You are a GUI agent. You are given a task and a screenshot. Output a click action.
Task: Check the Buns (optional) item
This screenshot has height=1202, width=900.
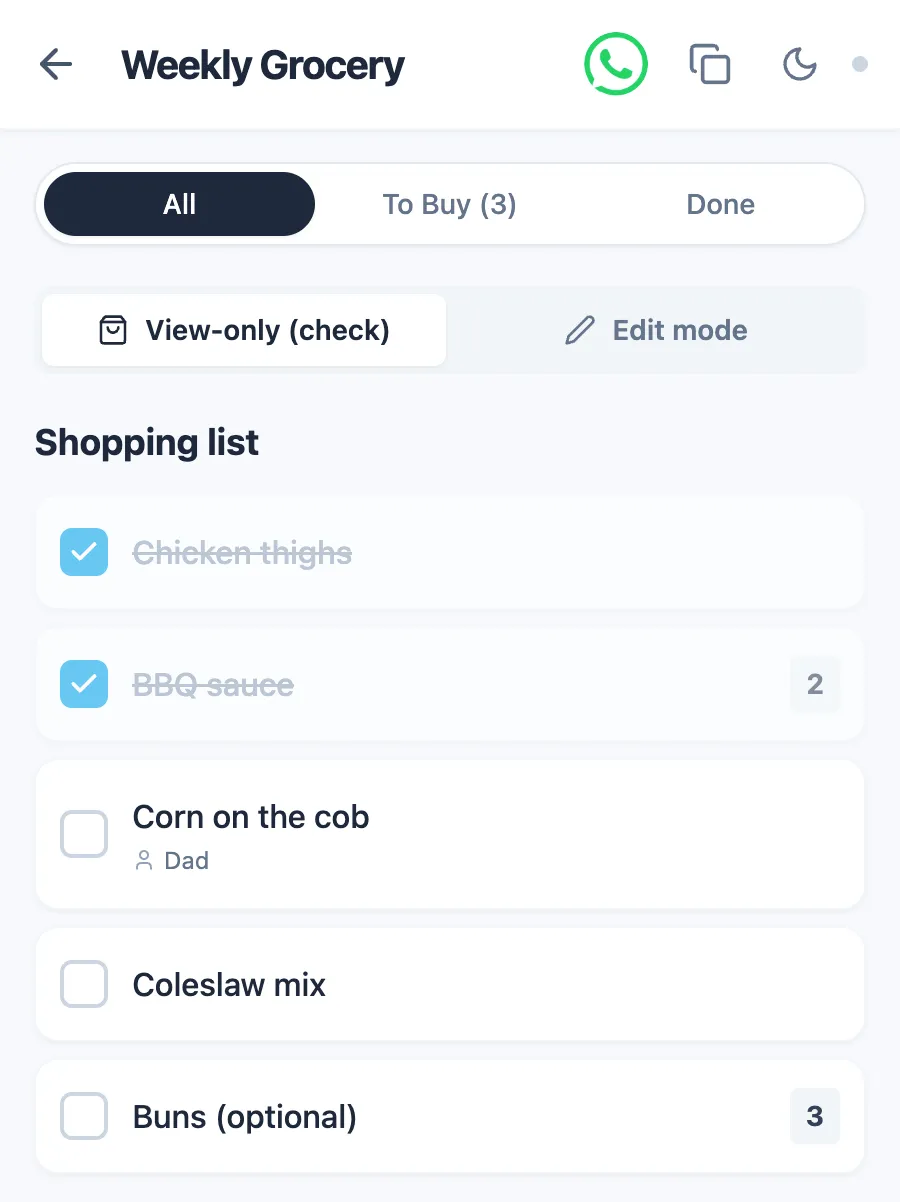pyautogui.click(x=84, y=1116)
